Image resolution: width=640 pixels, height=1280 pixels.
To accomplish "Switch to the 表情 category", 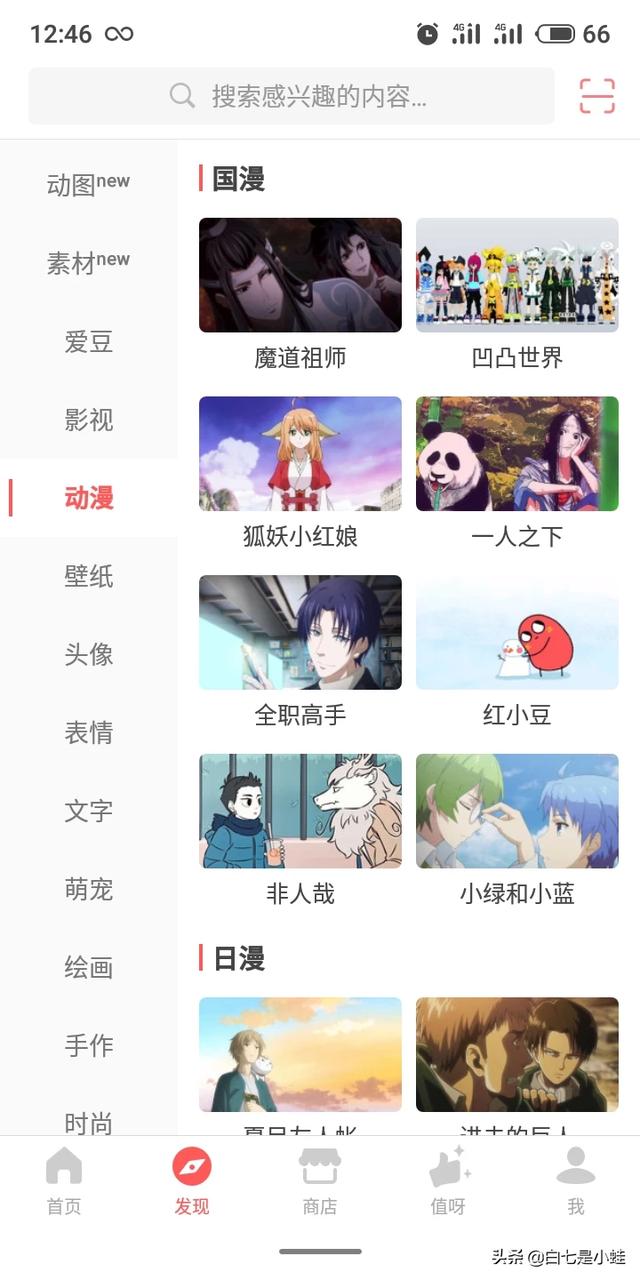I will coord(88,733).
